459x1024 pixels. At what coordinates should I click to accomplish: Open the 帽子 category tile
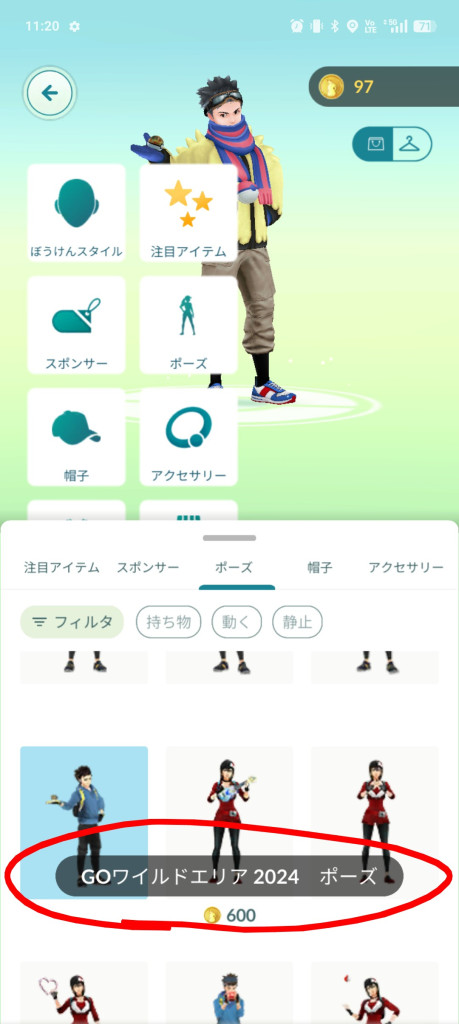[x=76, y=437]
